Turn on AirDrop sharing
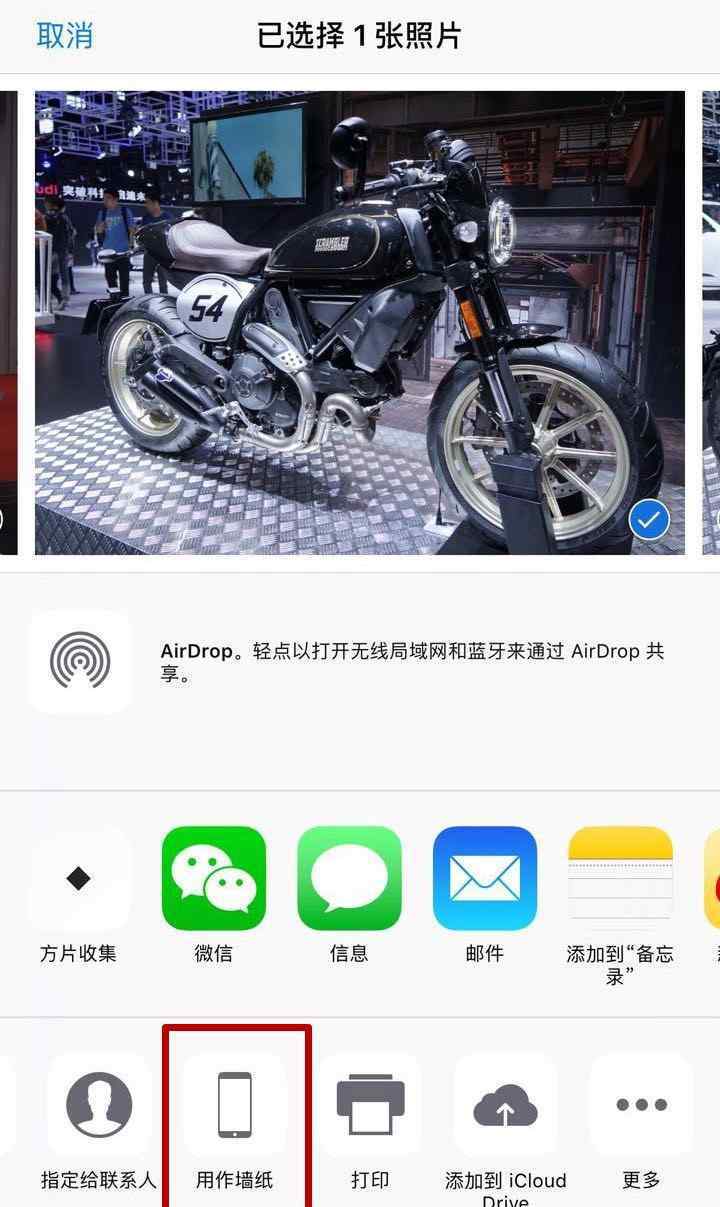 click(x=80, y=661)
